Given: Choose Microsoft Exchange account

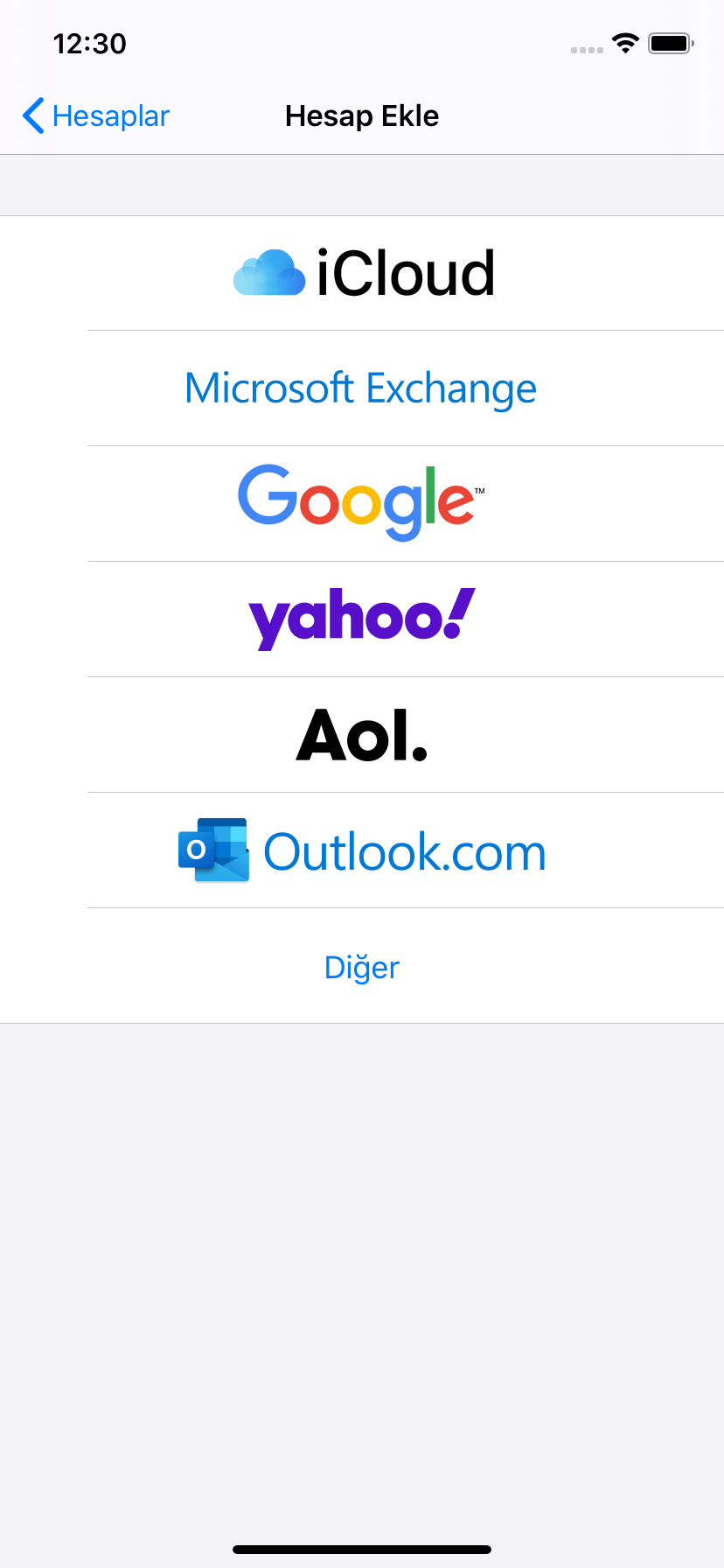Looking at the screenshot, I should point(362,388).
